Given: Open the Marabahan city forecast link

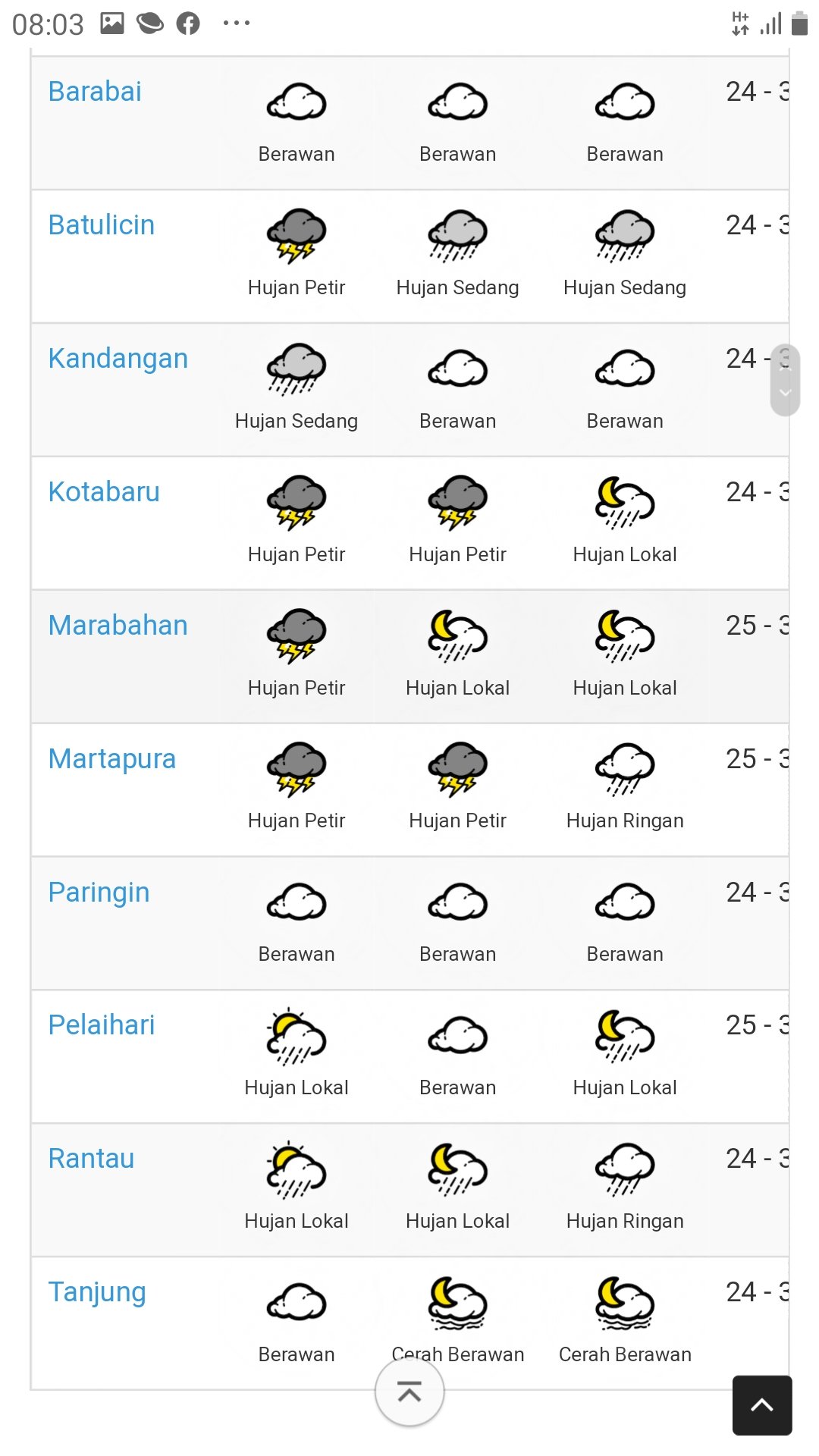Looking at the screenshot, I should (118, 626).
